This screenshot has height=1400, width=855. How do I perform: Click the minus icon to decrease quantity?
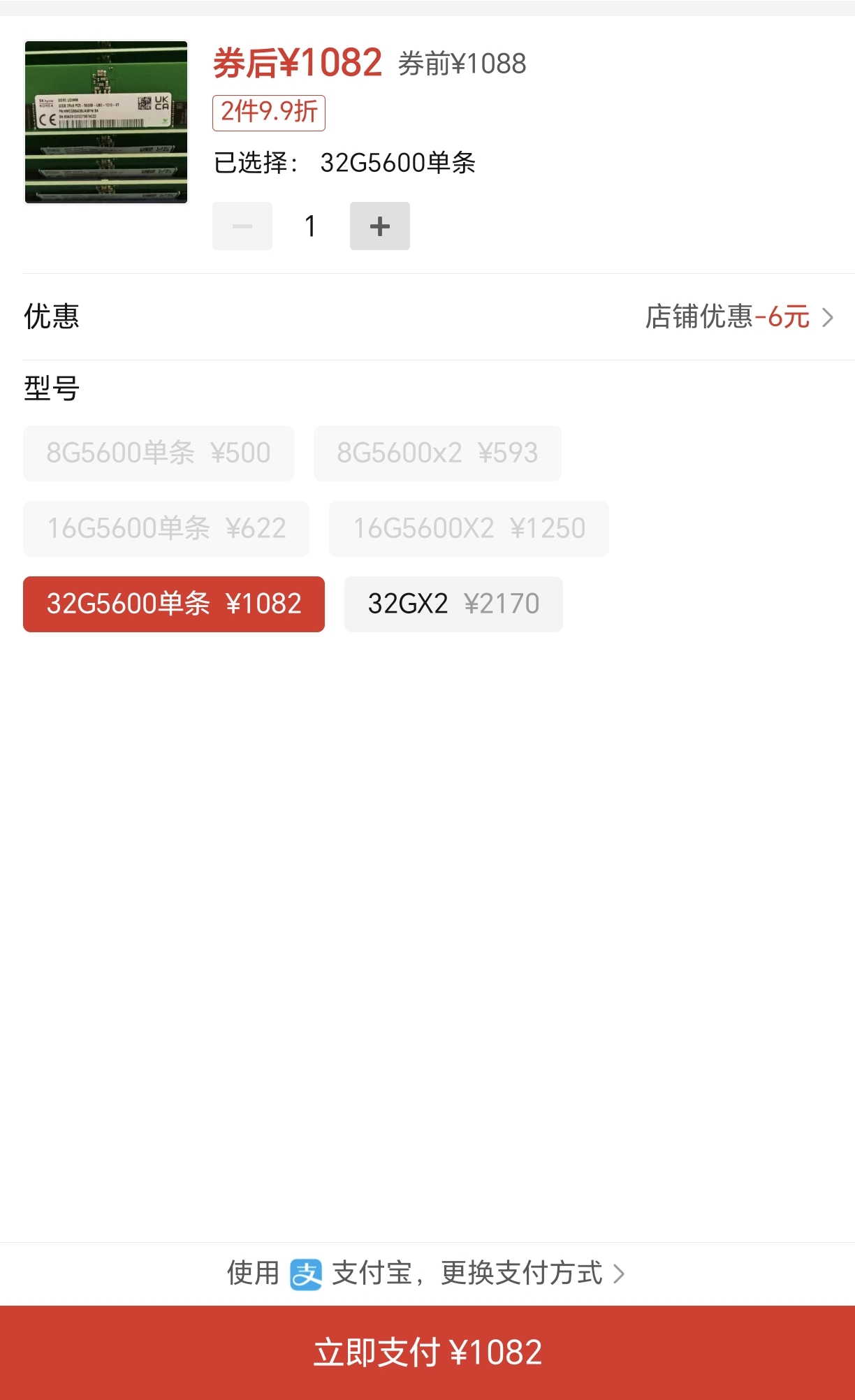(242, 225)
